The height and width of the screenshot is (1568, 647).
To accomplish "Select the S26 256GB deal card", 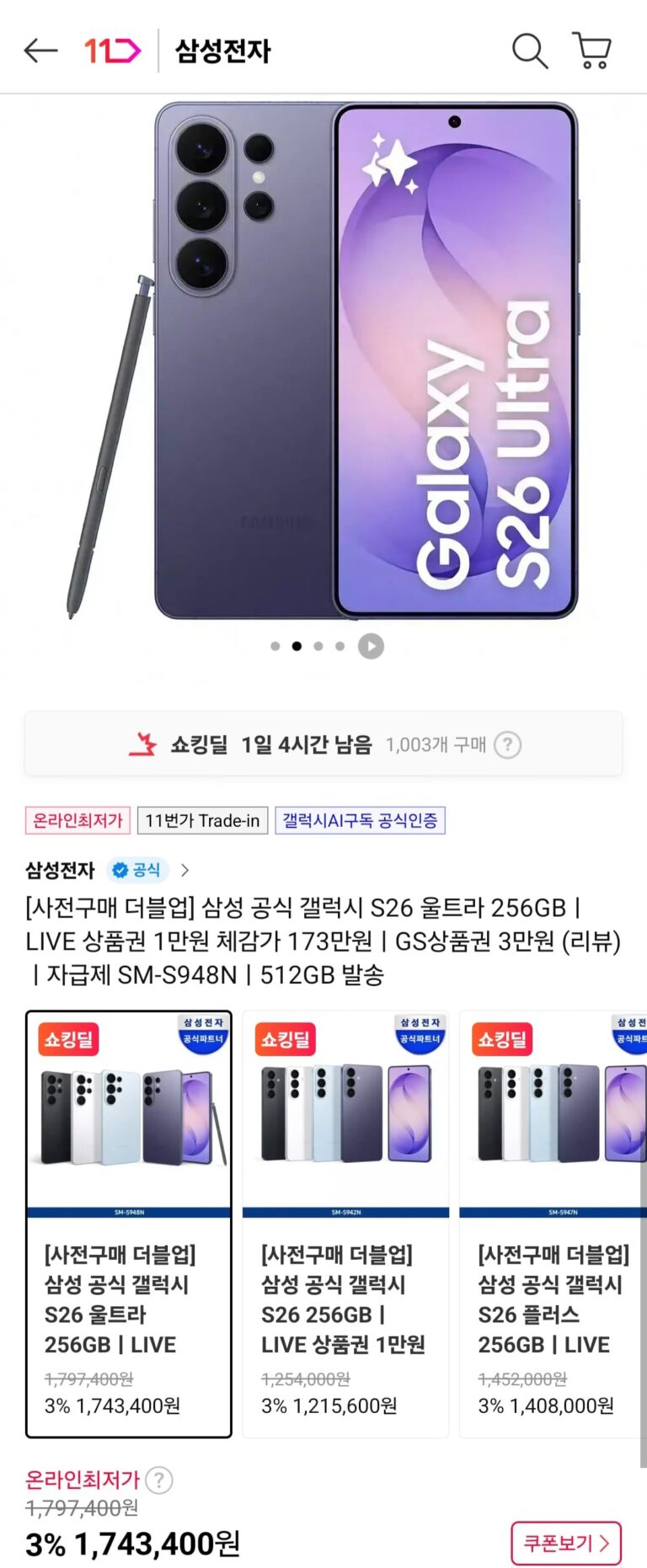I will click(x=345, y=1224).
